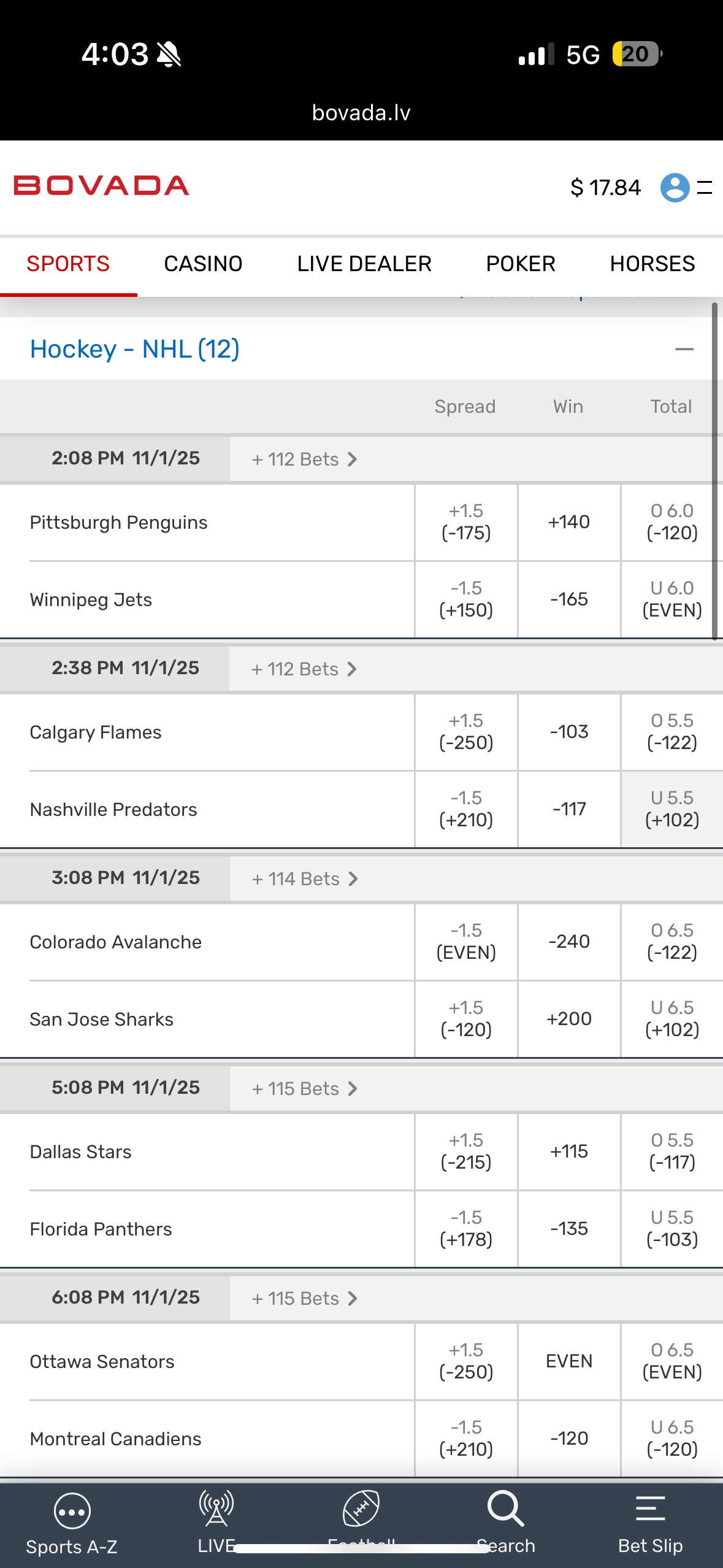723x1568 pixels.
Task: Collapse the Hockey - NHL section
Action: (x=684, y=349)
